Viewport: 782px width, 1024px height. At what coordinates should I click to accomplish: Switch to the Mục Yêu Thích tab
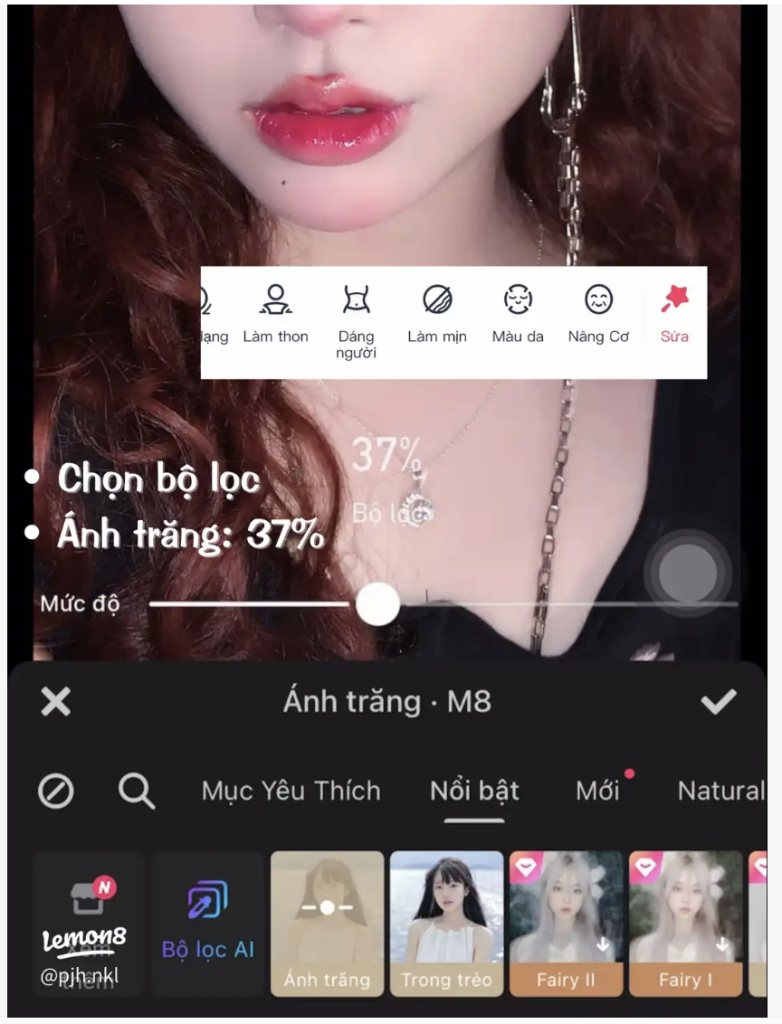[291, 791]
